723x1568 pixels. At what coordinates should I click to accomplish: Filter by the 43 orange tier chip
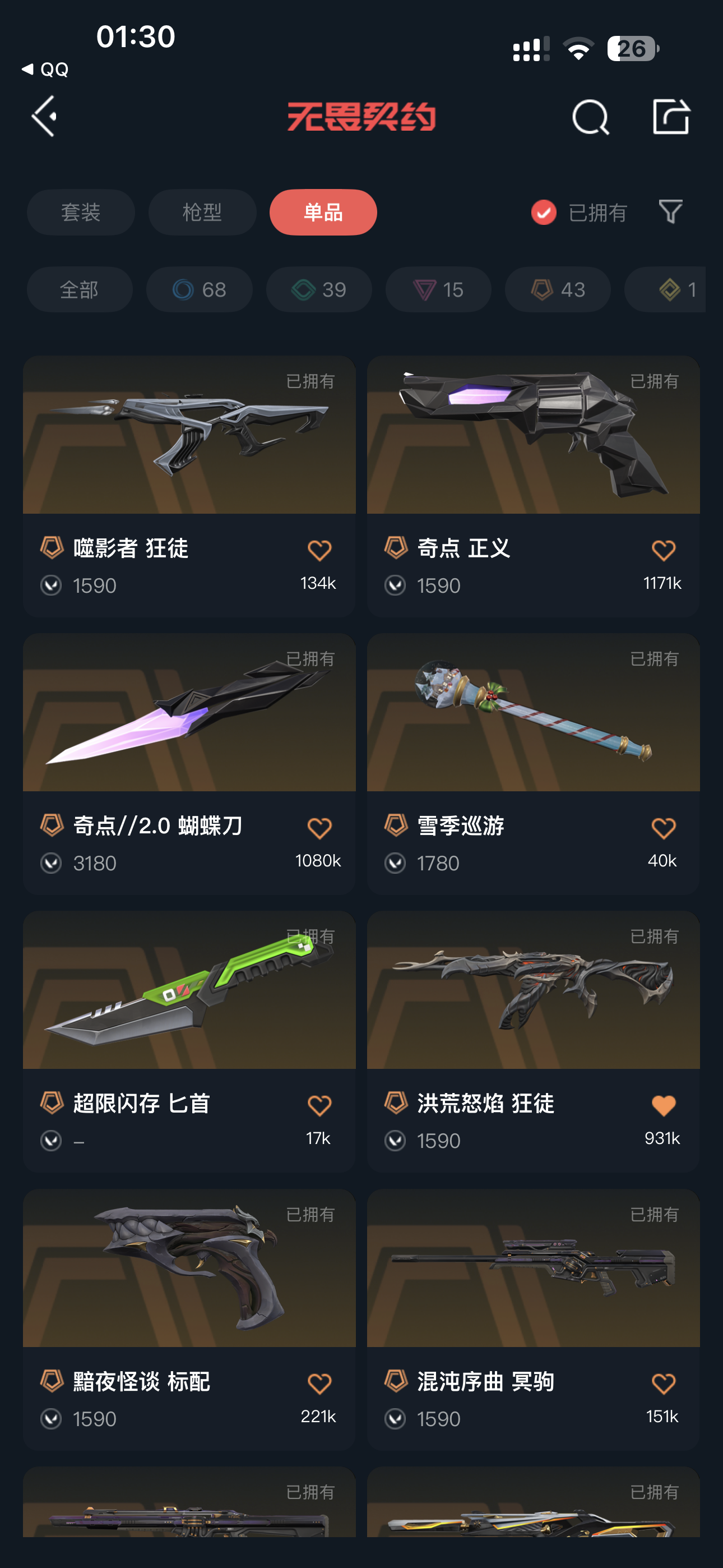point(558,290)
